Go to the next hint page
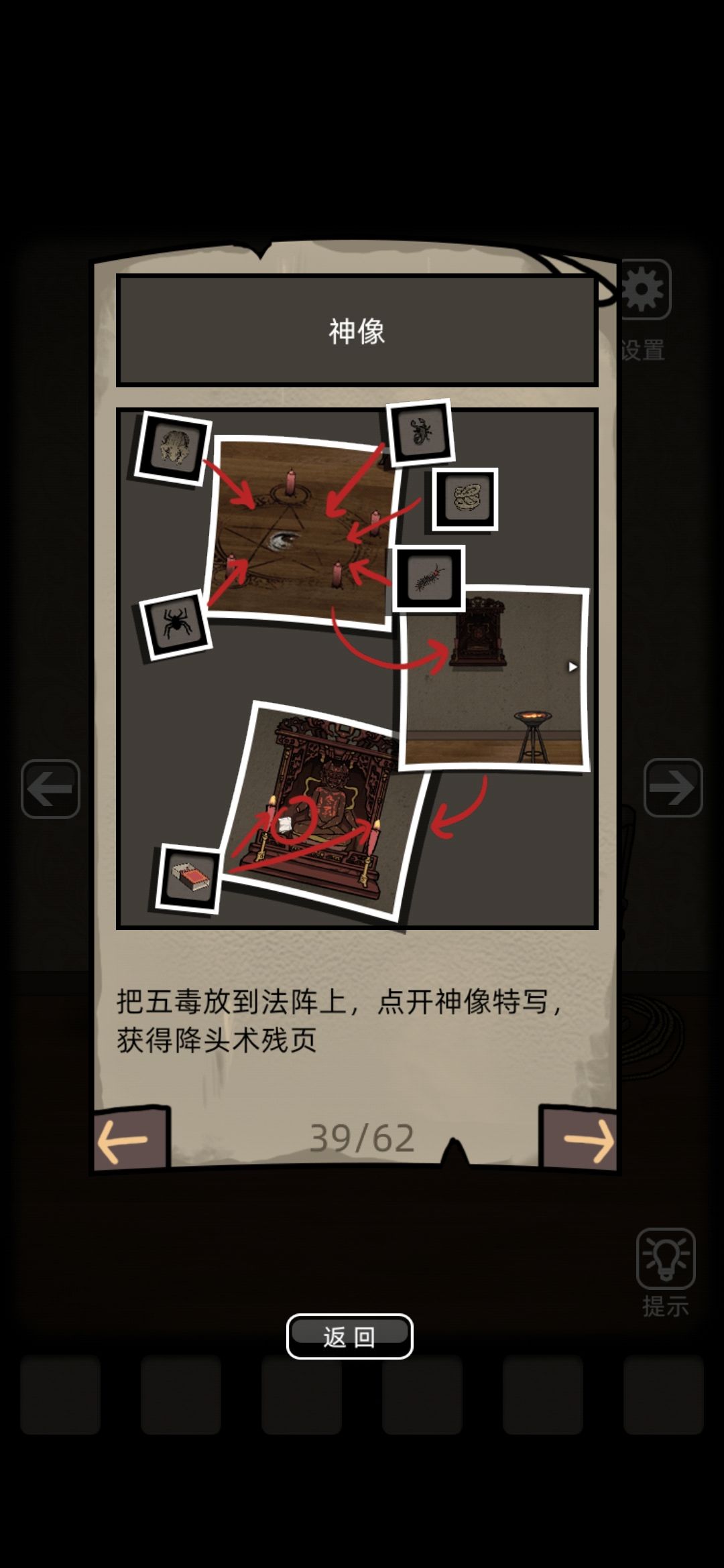This screenshot has width=724, height=1568. [582, 1140]
